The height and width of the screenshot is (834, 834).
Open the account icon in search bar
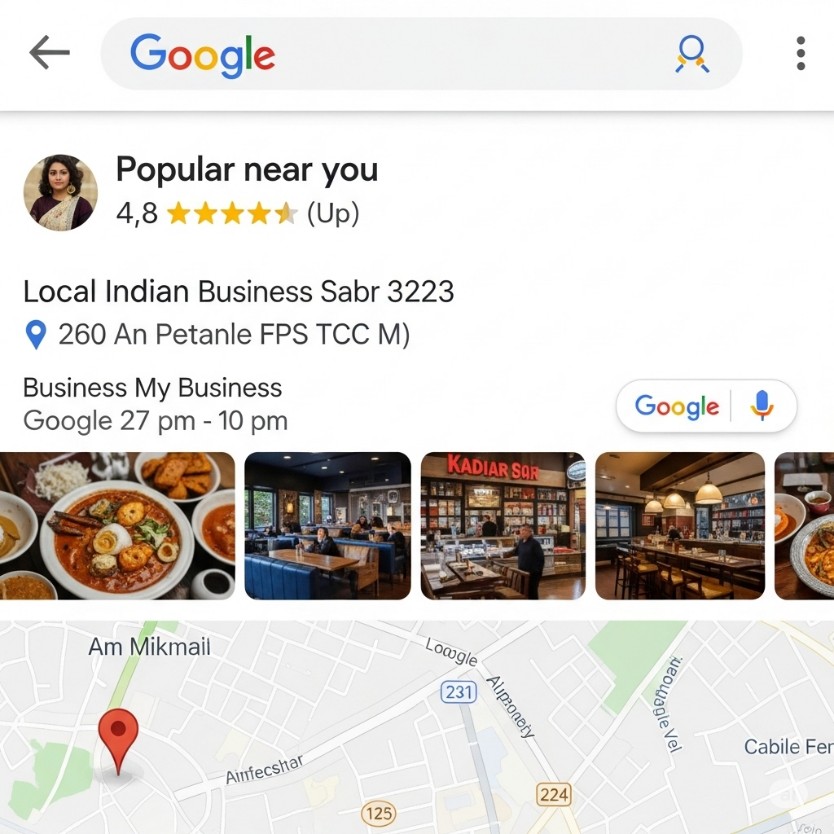pos(692,54)
